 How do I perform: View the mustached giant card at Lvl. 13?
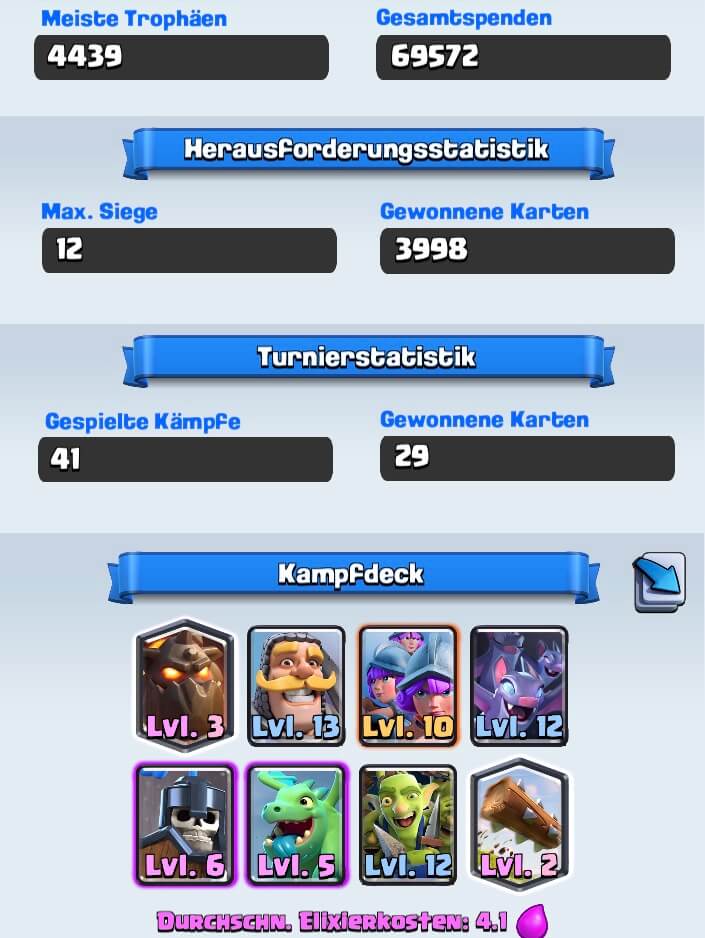(296, 686)
